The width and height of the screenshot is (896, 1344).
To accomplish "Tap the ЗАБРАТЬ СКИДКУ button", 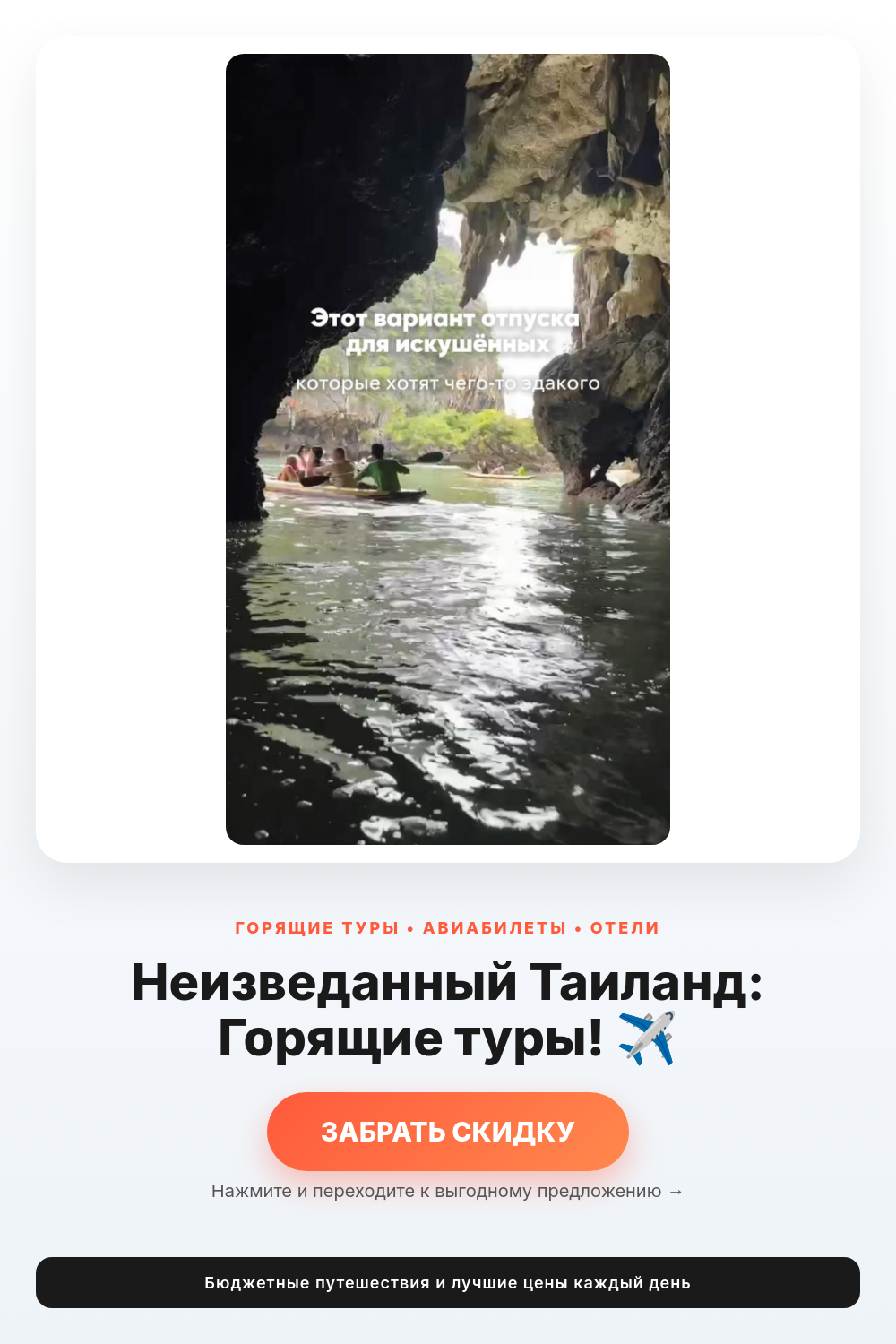I will click(448, 1132).
